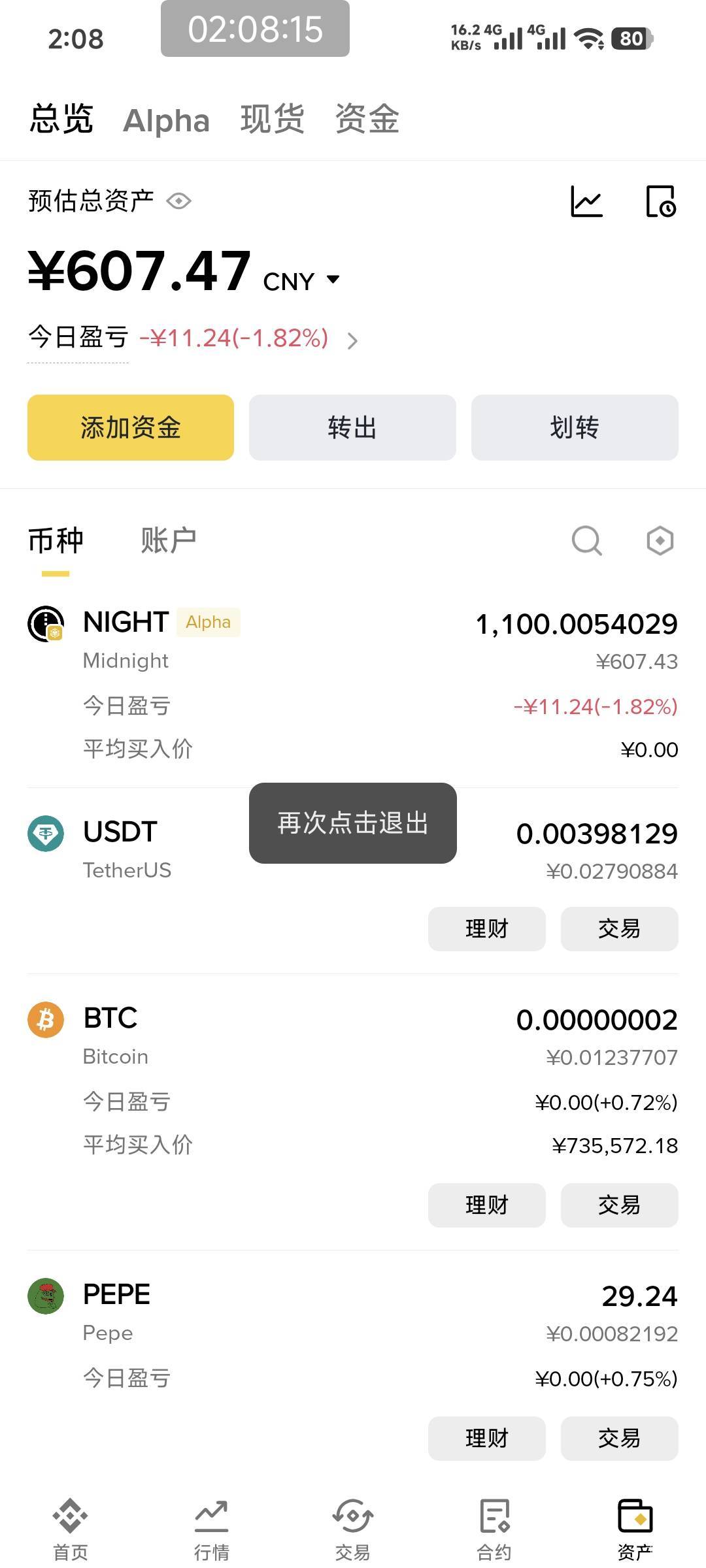Image resolution: width=706 pixels, height=1568 pixels.
Task: Switch to the Alpha top tab
Action: [167, 120]
